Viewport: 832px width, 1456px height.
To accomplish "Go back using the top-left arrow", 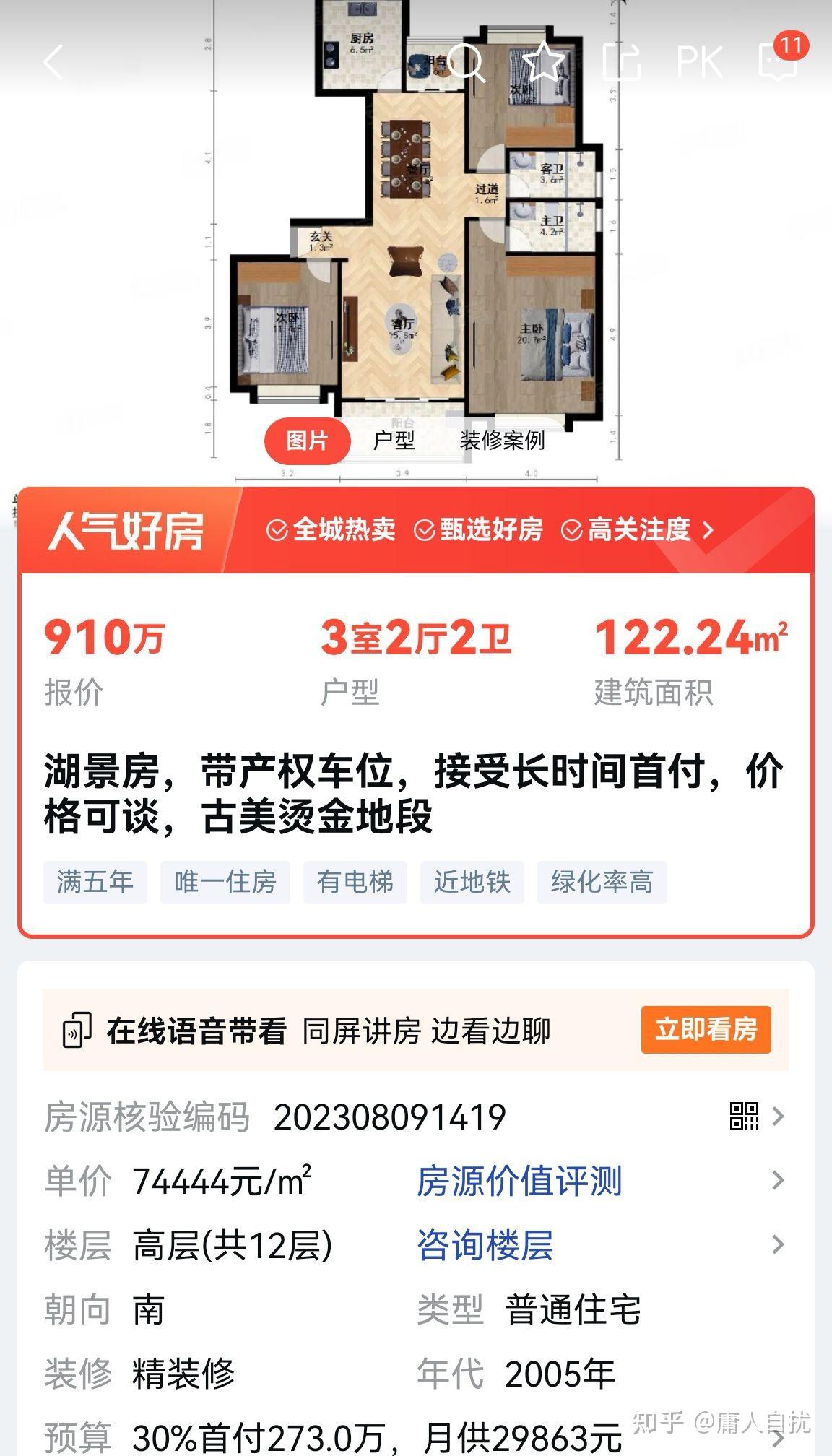I will [x=53, y=62].
